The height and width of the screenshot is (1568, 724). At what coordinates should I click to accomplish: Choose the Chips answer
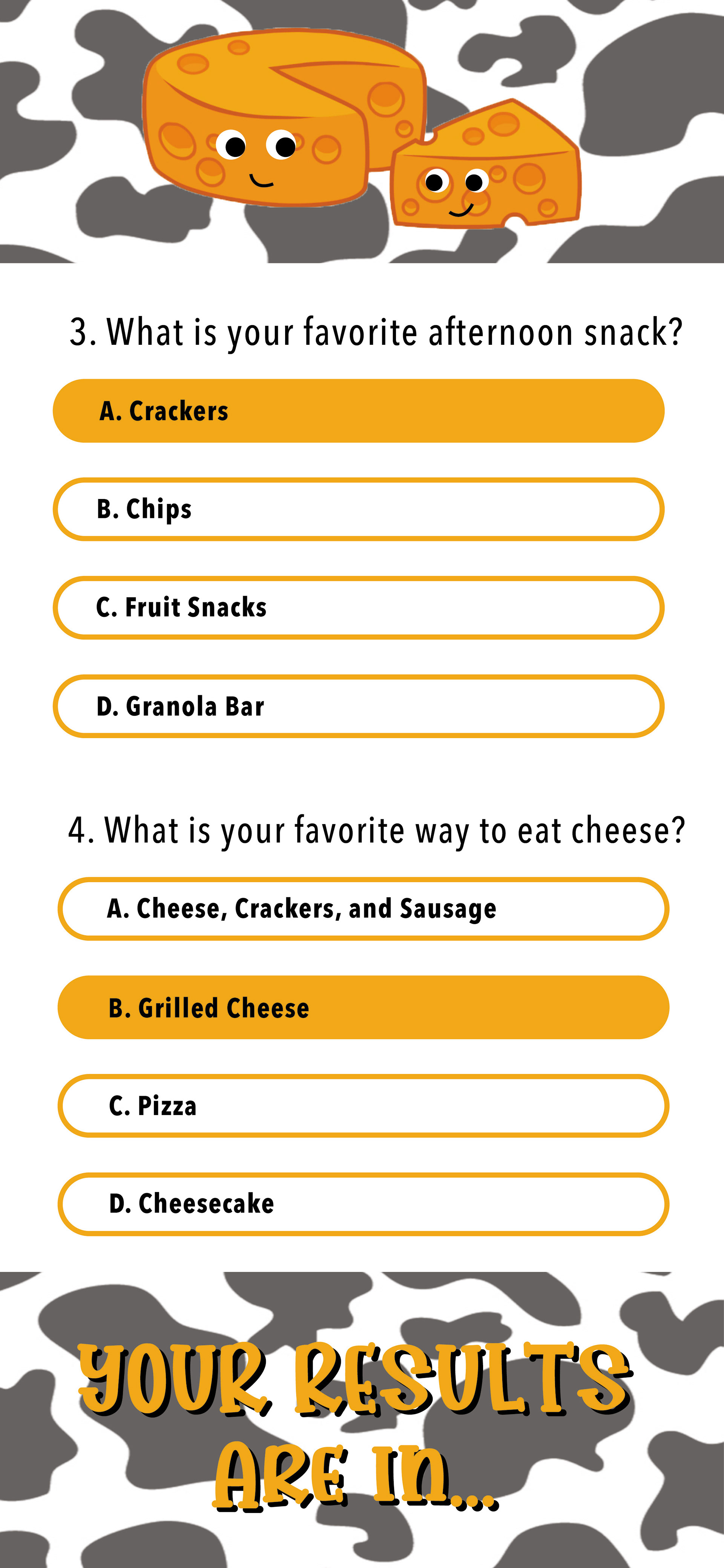point(358,509)
